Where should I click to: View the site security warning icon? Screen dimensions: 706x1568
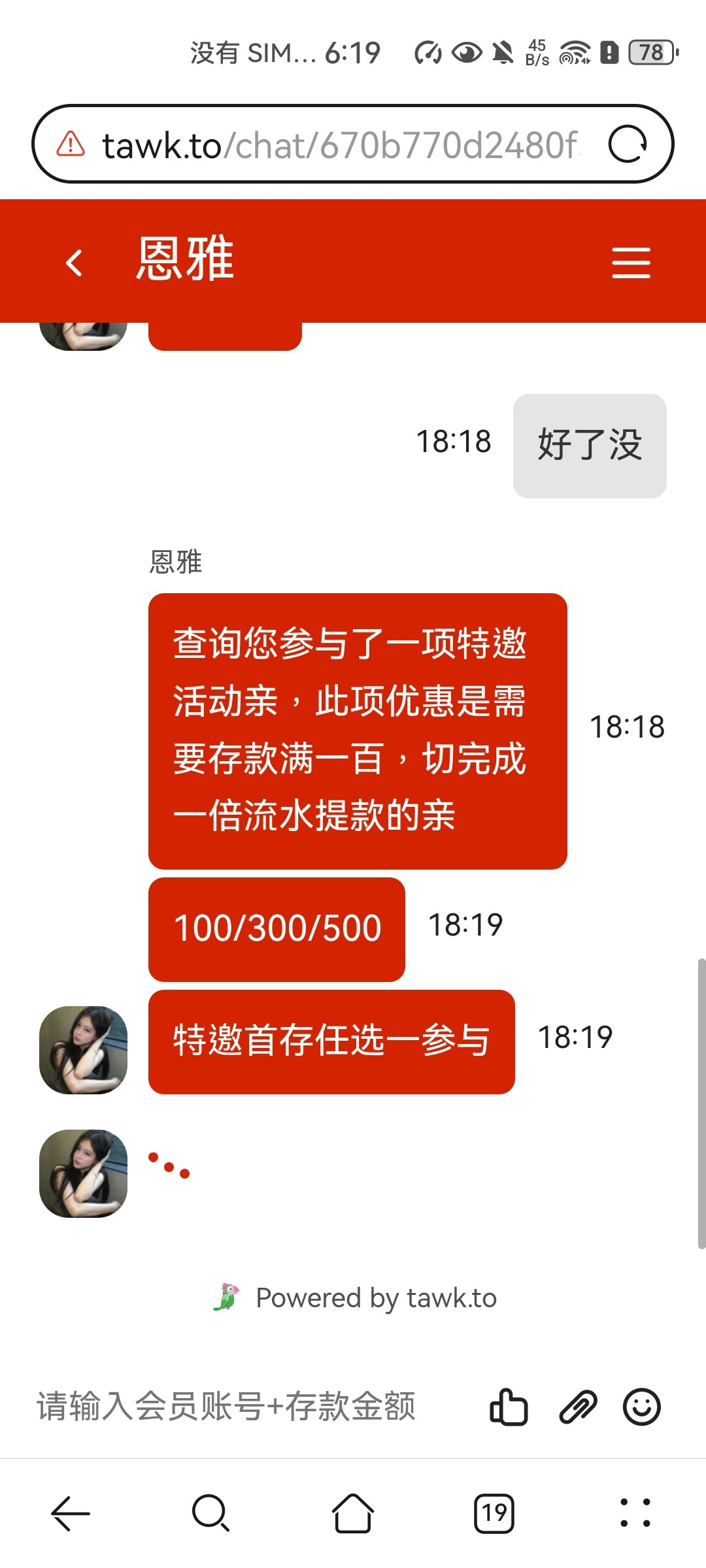click(71, 144)
